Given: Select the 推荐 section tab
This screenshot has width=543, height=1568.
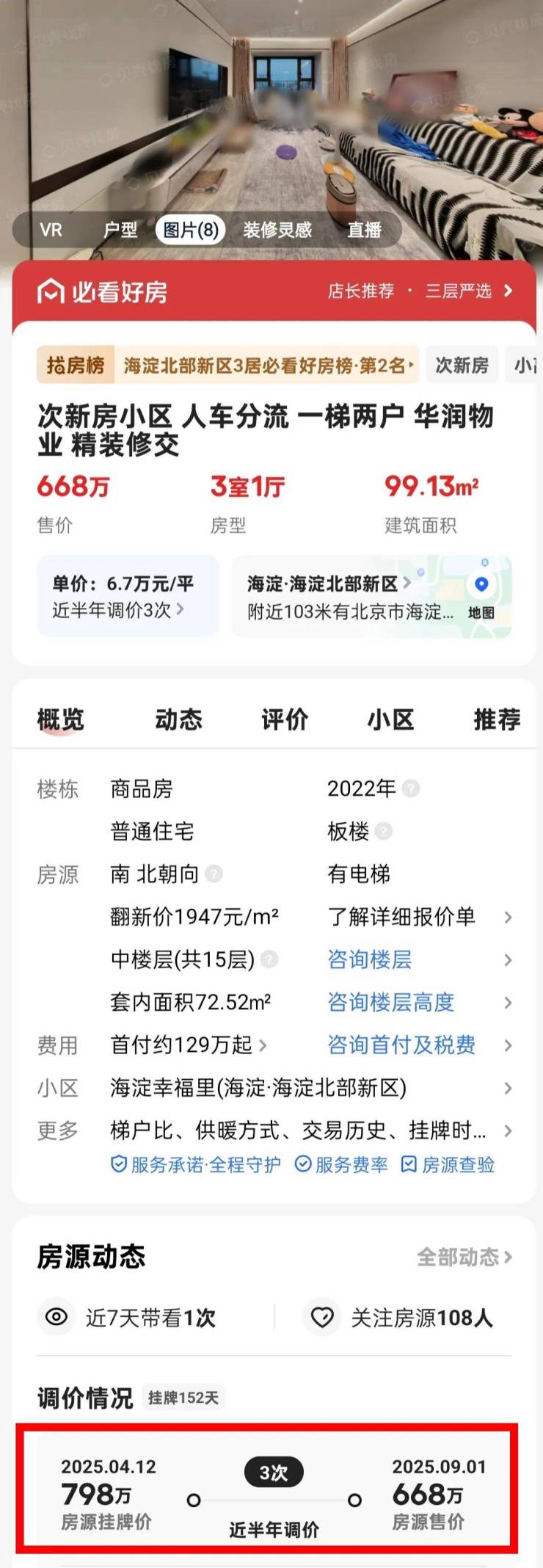Looking at the screenshot, I should coord(497,719).
